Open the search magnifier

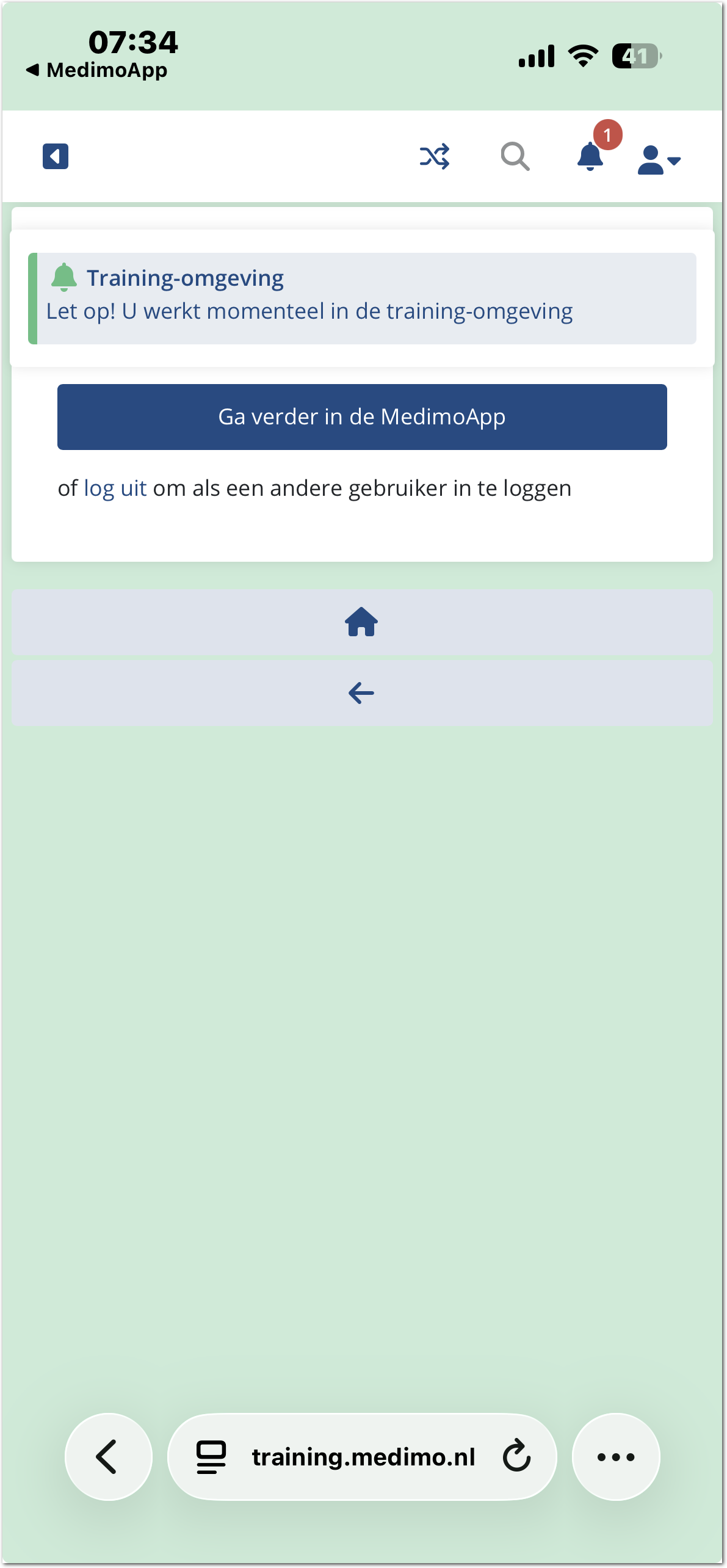click(515, 156)
